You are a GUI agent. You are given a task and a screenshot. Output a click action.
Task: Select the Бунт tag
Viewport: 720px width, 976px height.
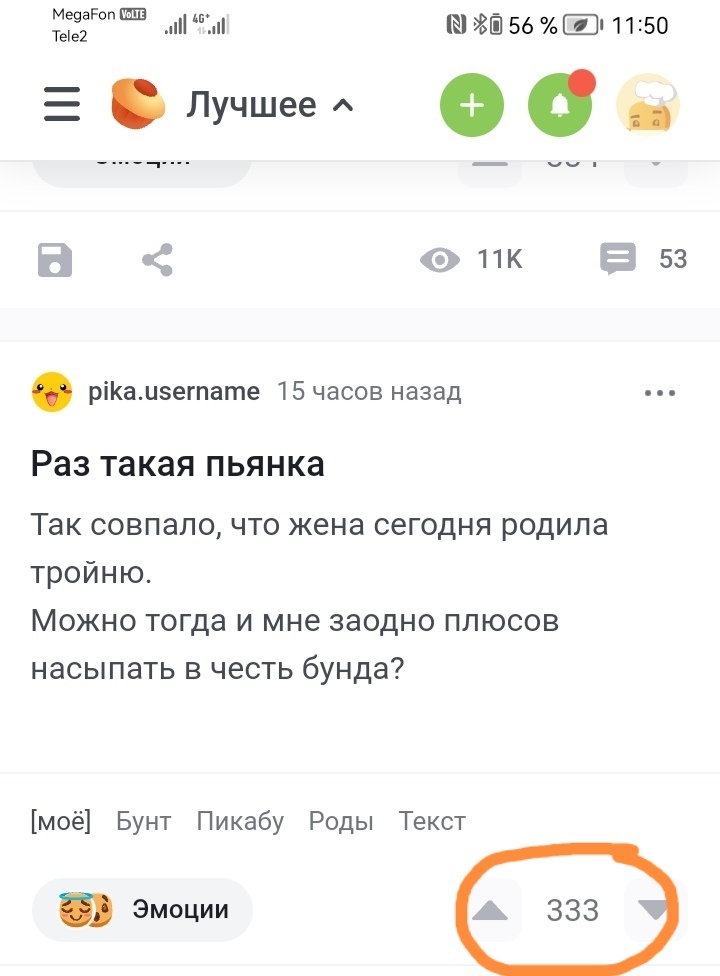click(143, 822)
